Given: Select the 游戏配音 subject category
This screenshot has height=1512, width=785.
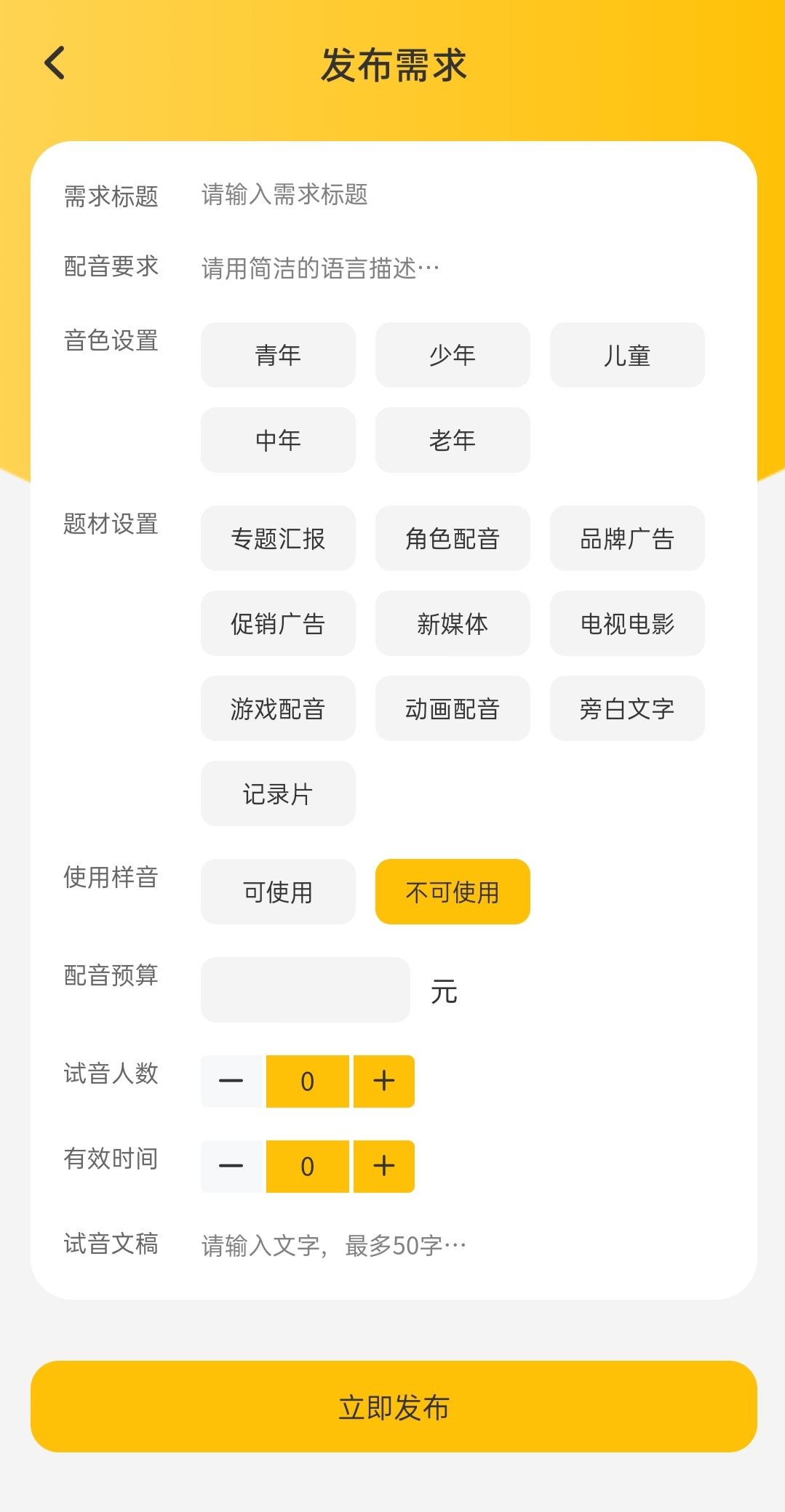Looking at the screenshot, I should (278, 708).
